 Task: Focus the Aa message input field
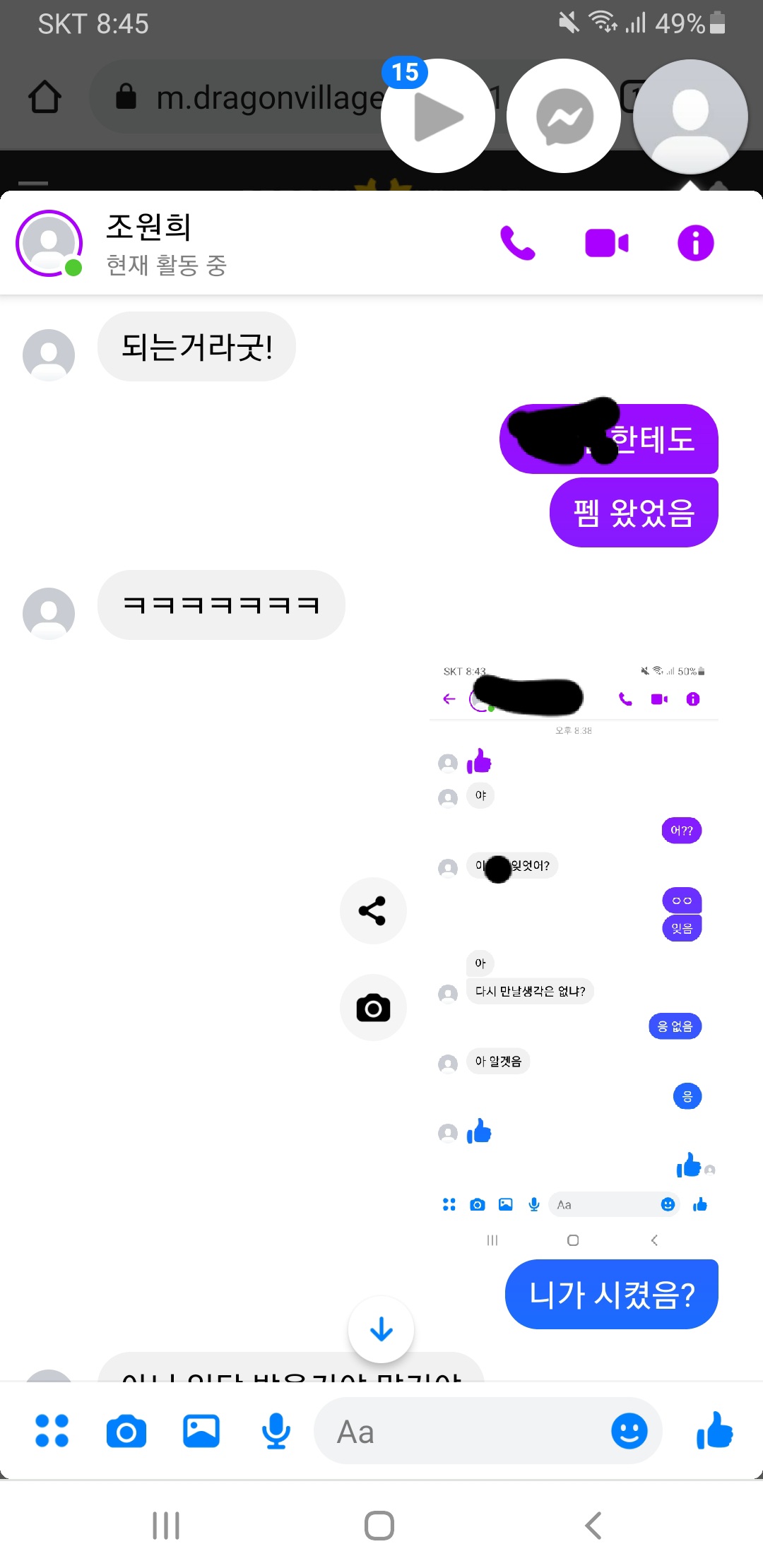(x=459, y=1432)
